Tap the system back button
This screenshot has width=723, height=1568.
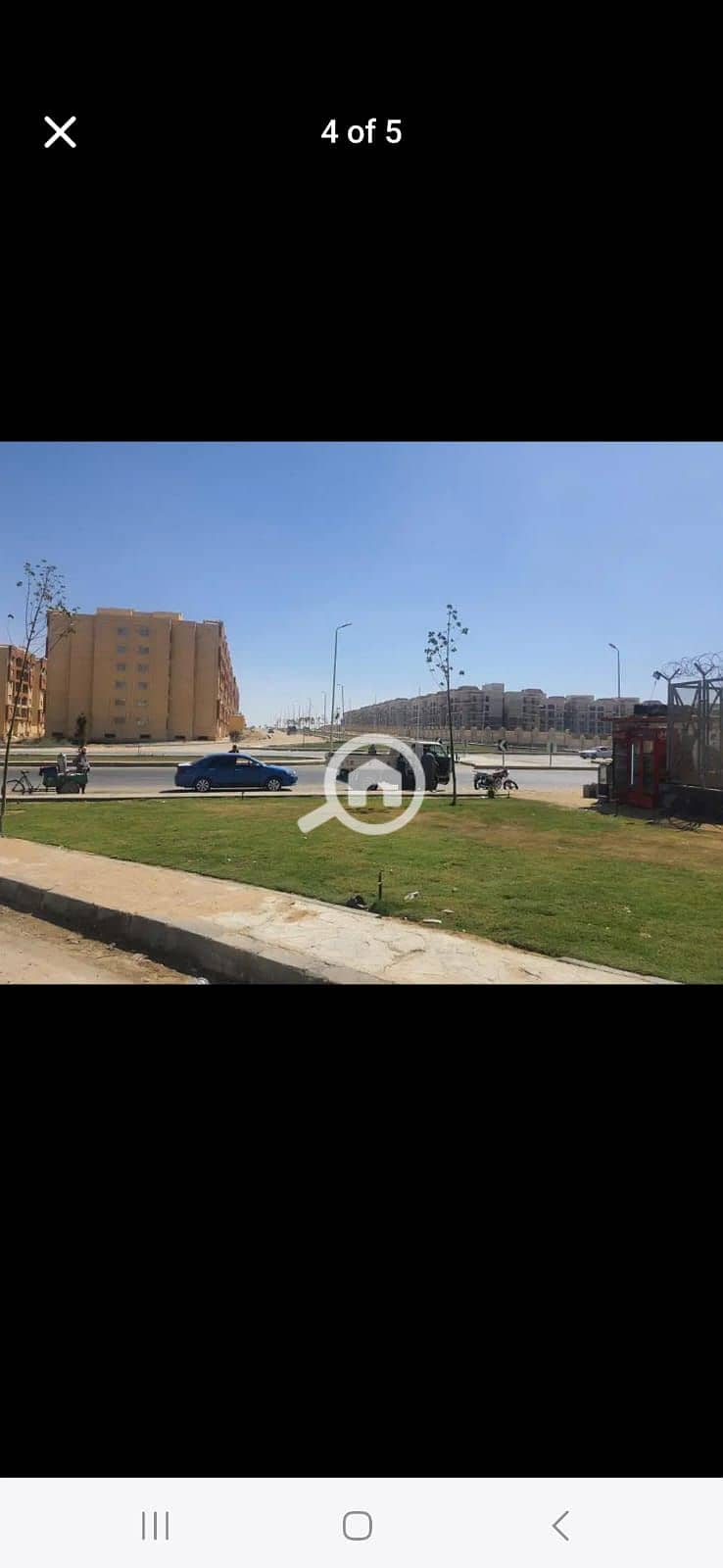(x=560, y=1525)
